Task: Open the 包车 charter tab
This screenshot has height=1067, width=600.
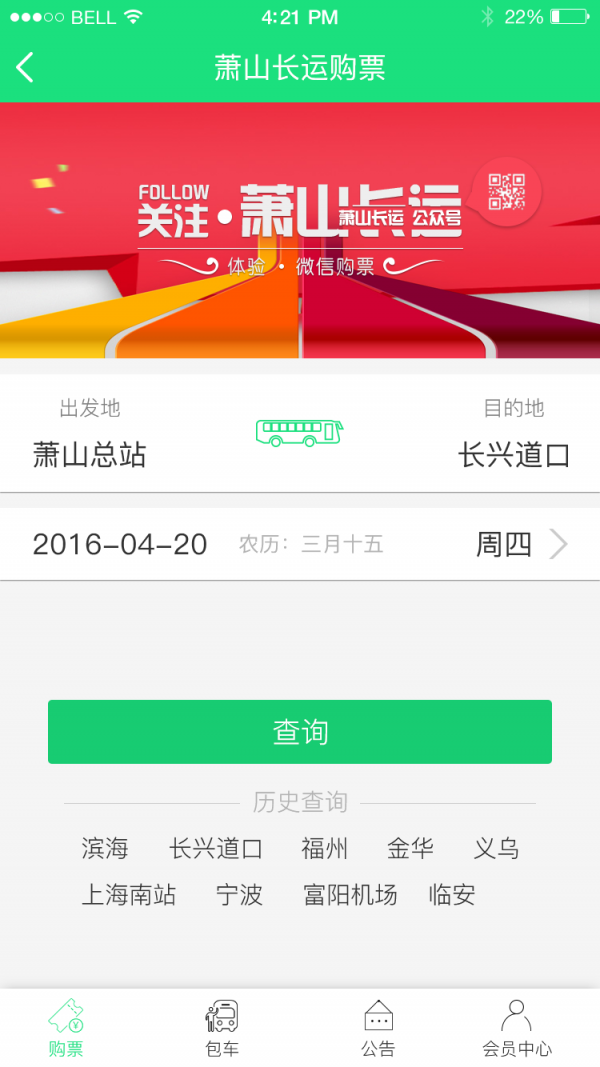Action: 222,1028
